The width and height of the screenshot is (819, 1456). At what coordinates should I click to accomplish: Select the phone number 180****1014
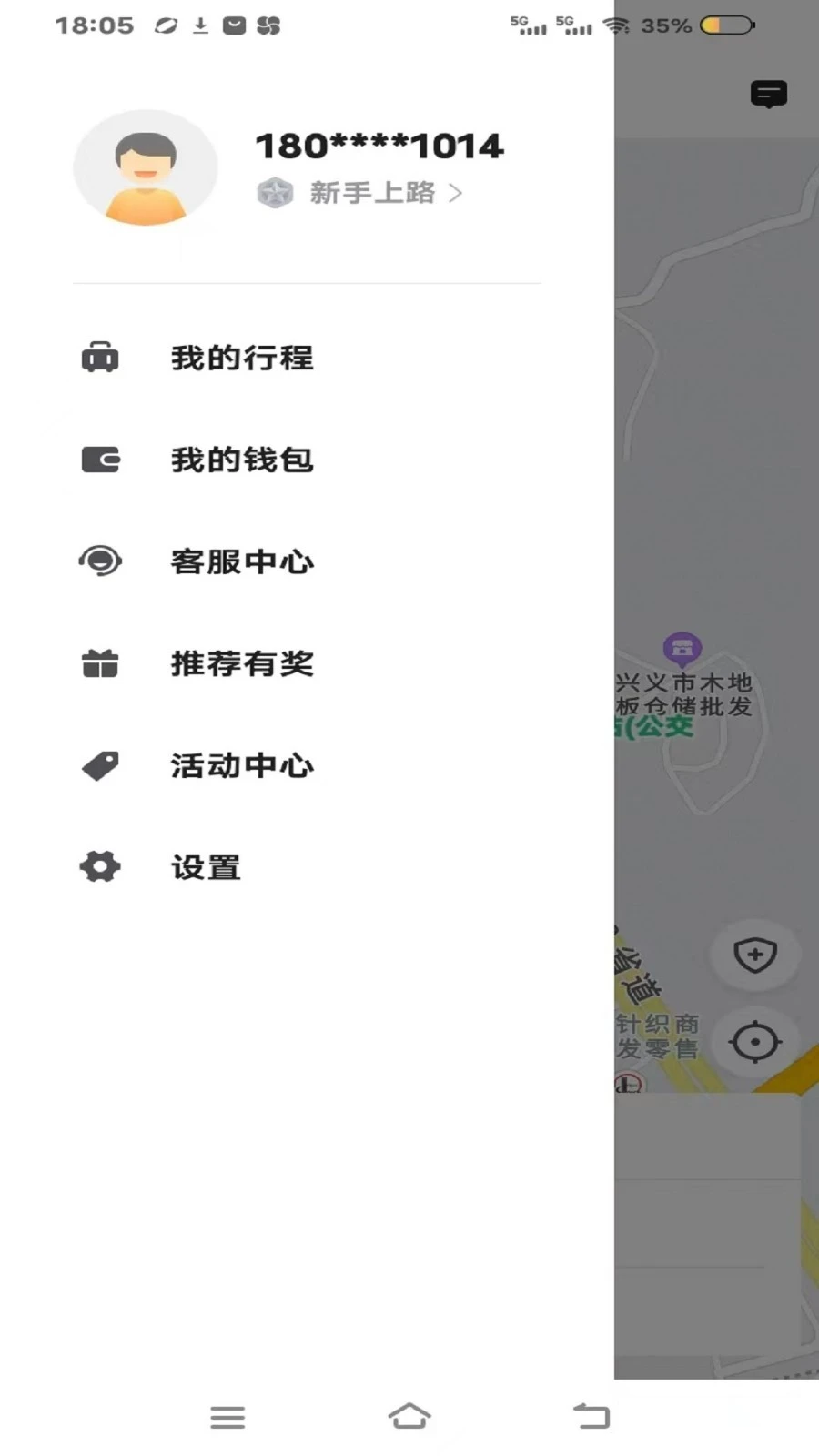tap(377, 146)
